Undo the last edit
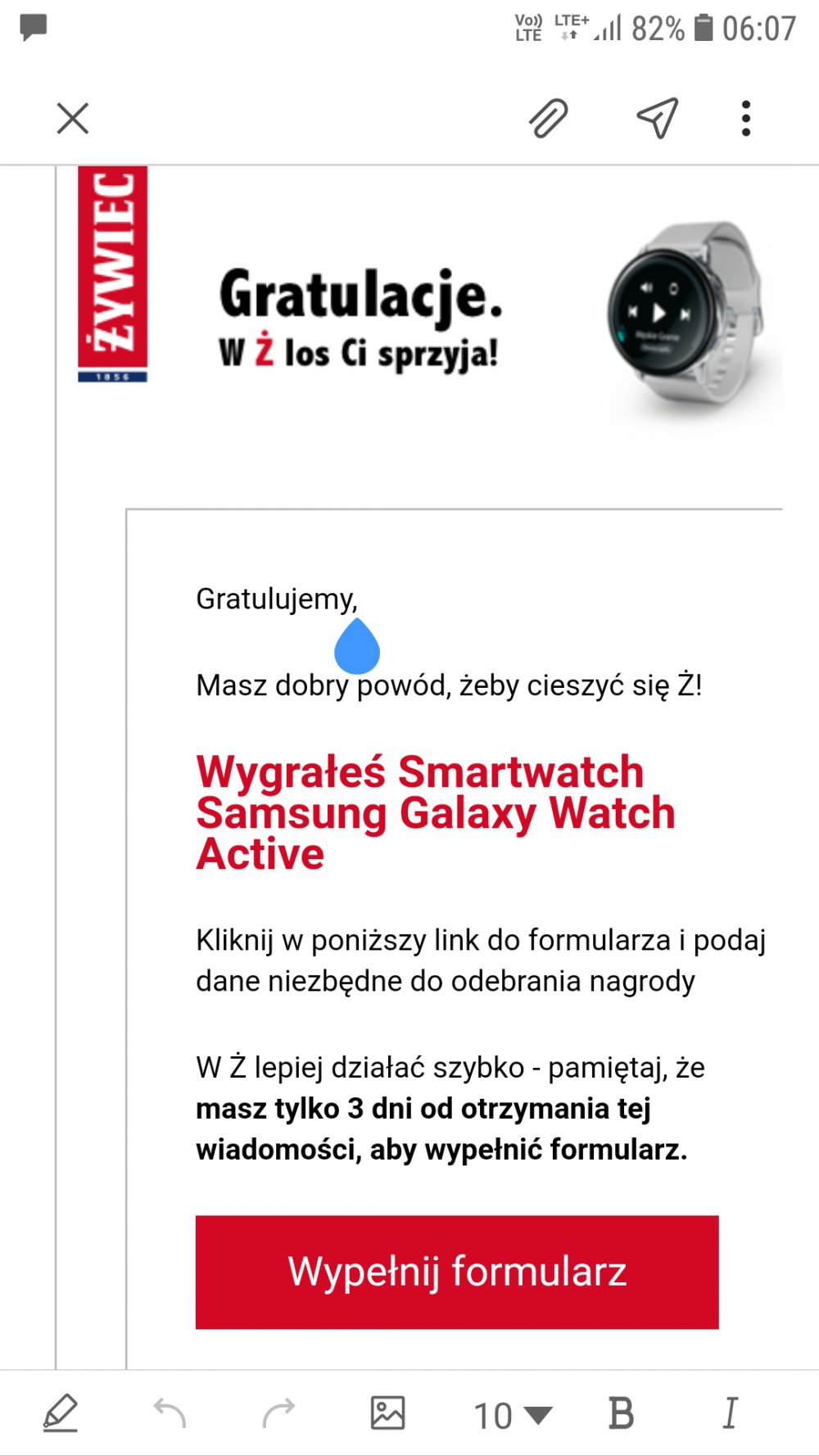The height and width of the screenshot is (1456, 819). click(x=170, y=1413)
